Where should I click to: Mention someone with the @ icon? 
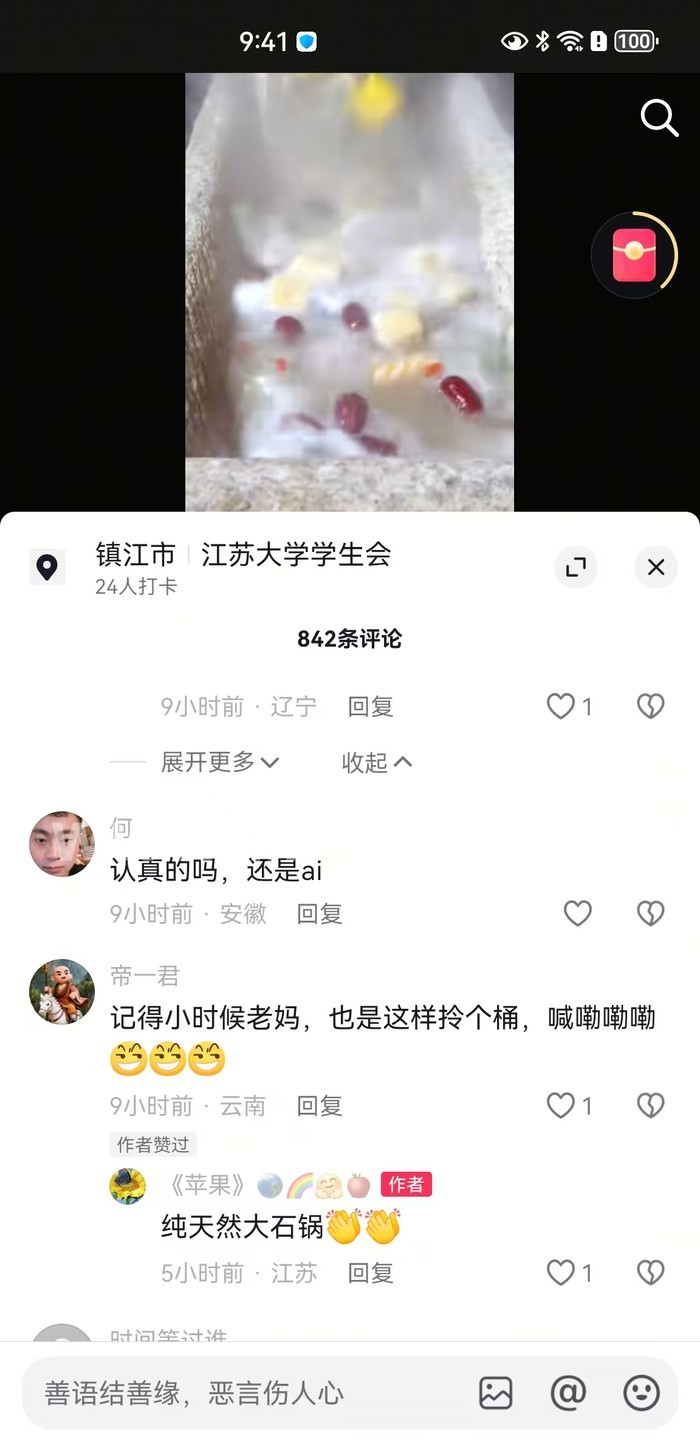tap(568, 1393)
